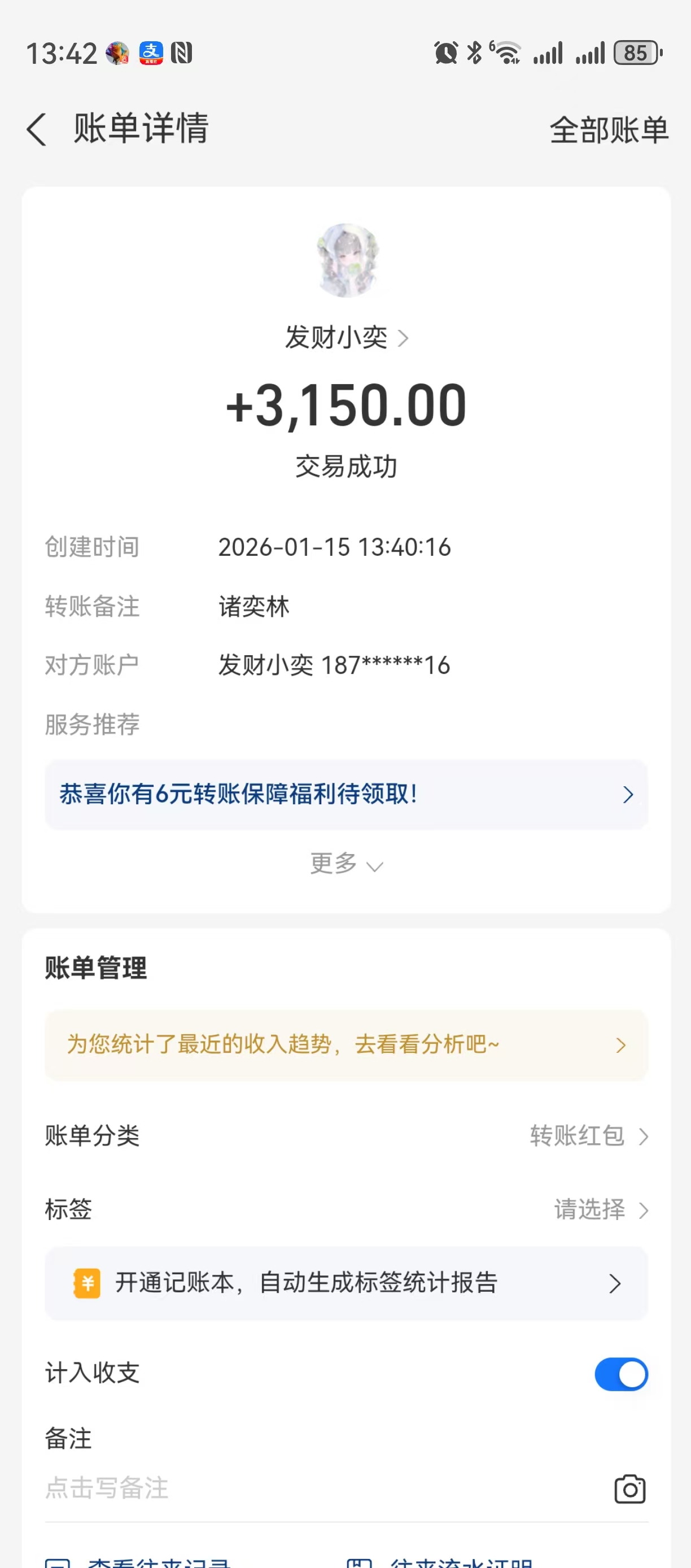Screen dimensions: 691x1568
Task: Claim the 6元转账保障福利 banner
Action: 345,794
